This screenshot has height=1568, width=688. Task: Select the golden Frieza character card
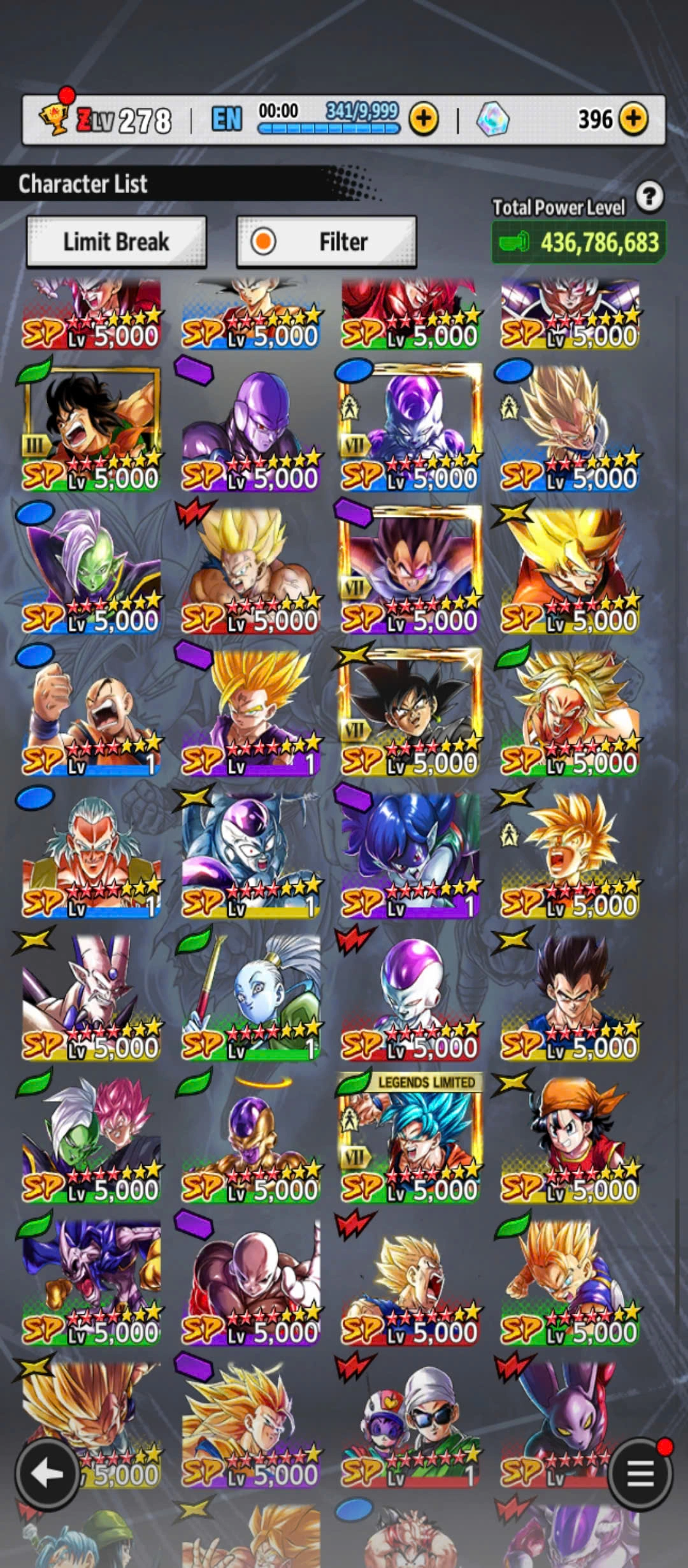250,1138
